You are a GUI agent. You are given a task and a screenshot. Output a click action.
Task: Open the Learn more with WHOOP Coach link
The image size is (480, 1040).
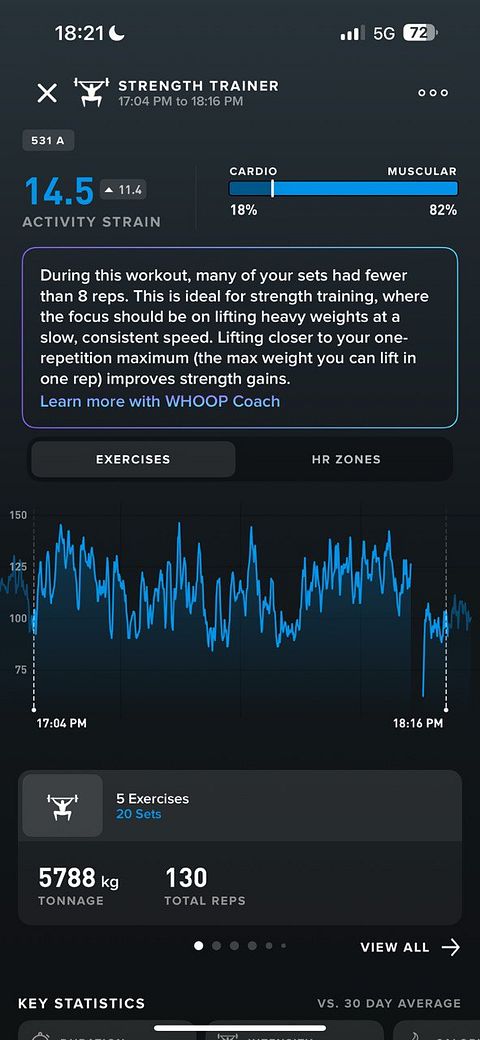coord(160,401)
